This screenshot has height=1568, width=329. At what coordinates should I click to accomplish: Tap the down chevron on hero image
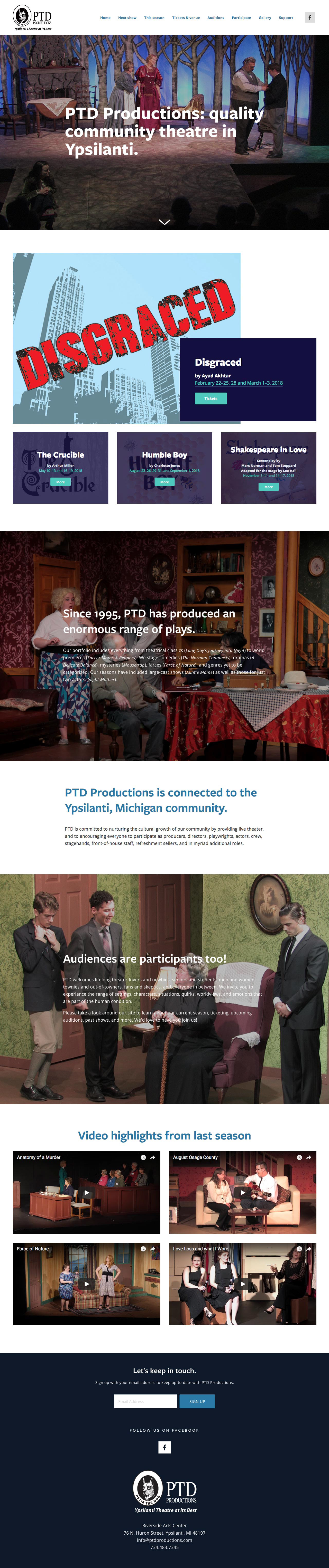tap(164, 222)
